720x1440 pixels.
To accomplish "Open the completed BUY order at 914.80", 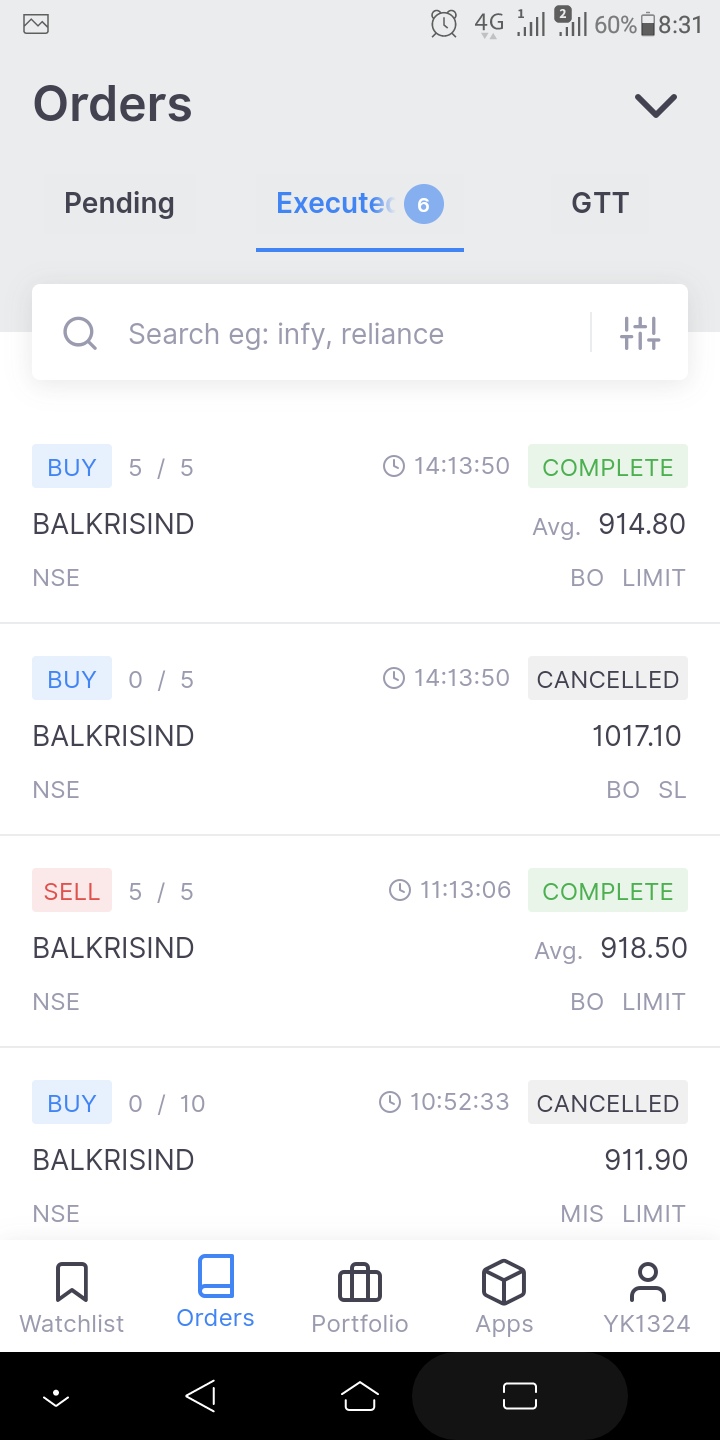I will coord(360,522).
